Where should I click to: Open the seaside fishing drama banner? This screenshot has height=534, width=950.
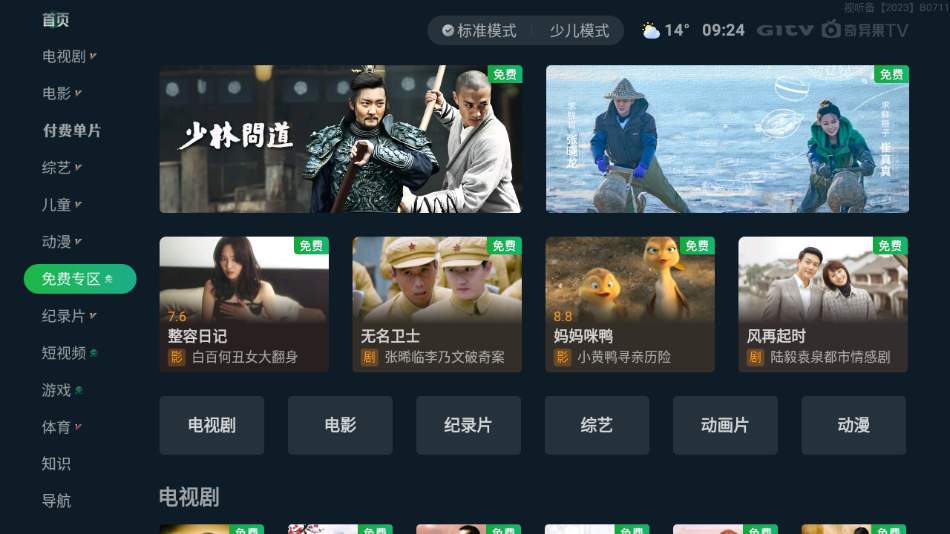click(x=727, y=139)
